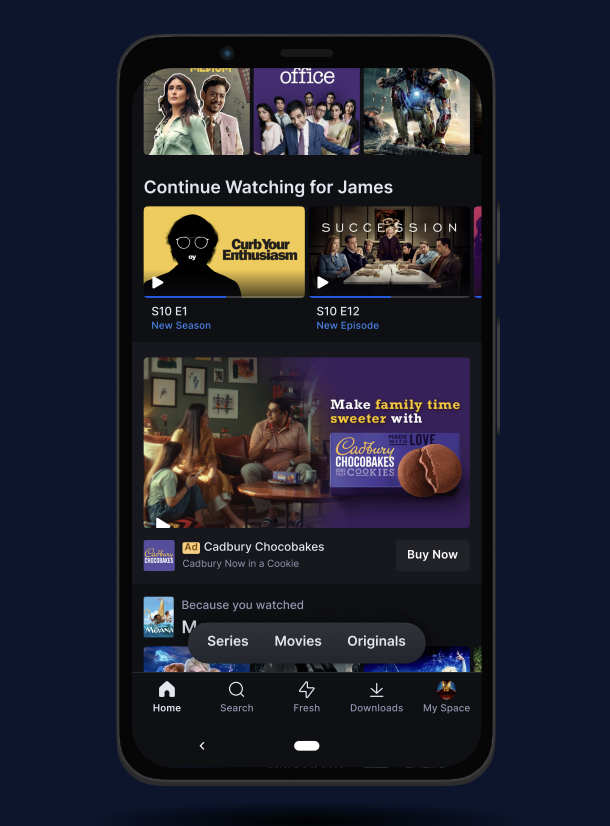Switch to the Search tab
610x826 pixels.
point(237,696)
